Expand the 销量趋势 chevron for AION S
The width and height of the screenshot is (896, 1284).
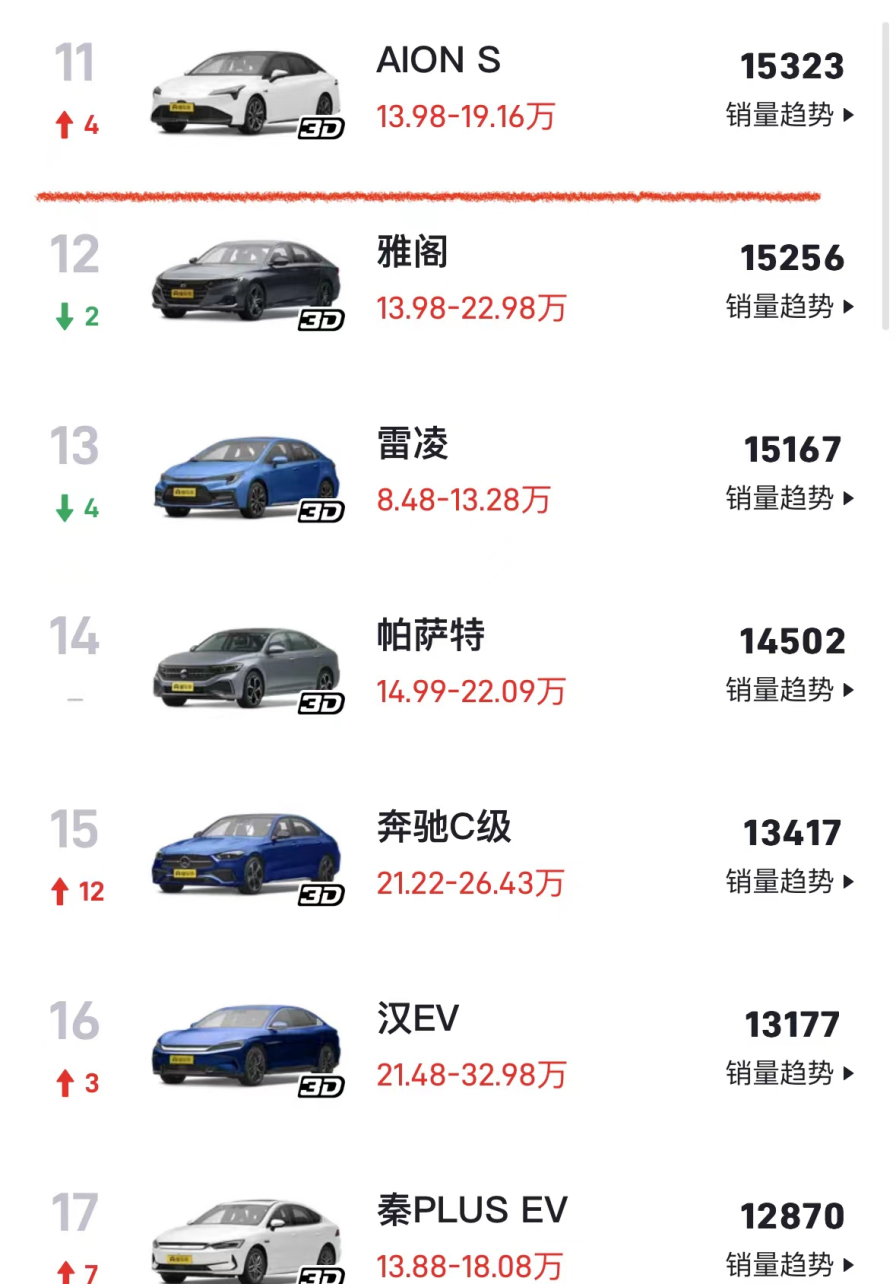coord(789,114)
